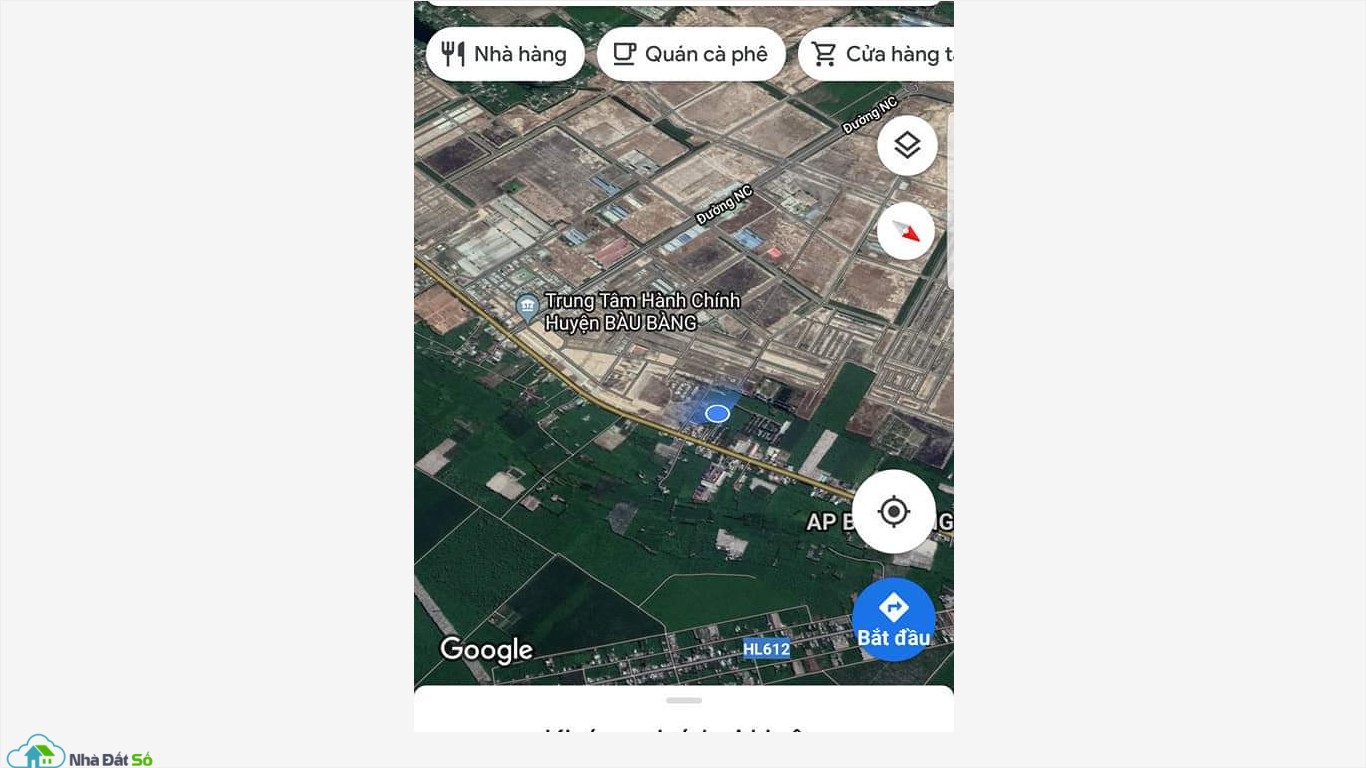This screenshot has height=768, width=1366.
Task: Select the Nhà hàng chip
Action: click(505, 54)
